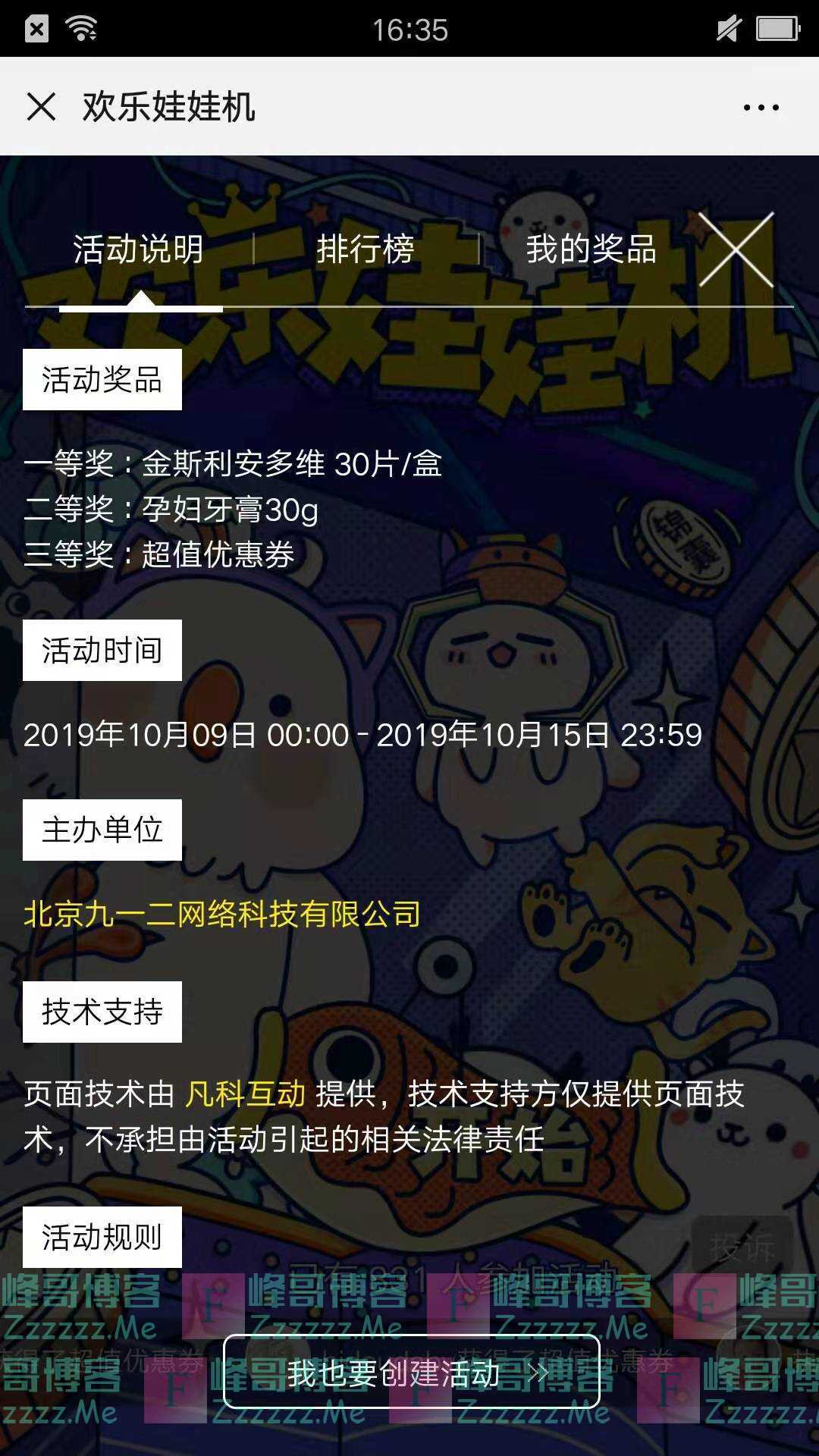
Task: Tap the Wi-Fi status icon
Action: 81,29
